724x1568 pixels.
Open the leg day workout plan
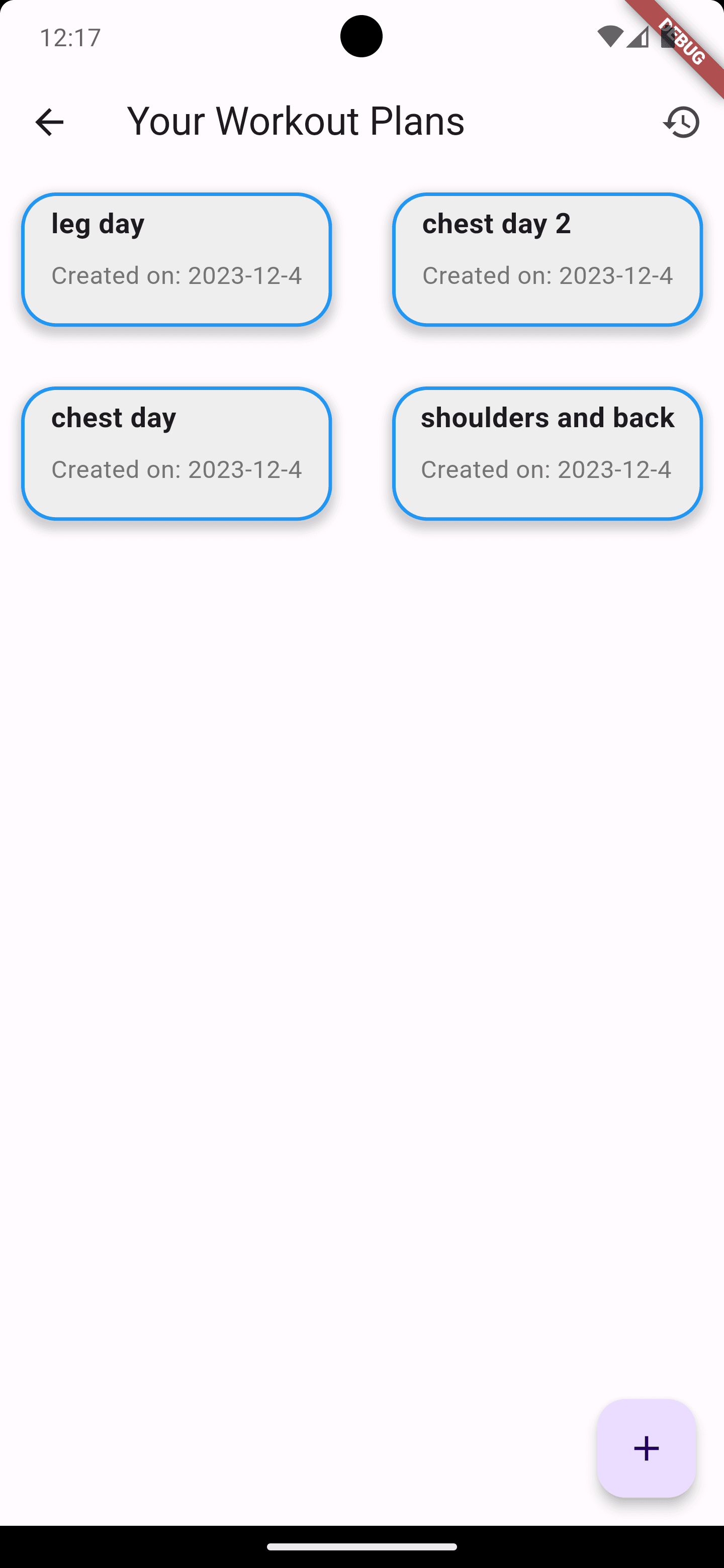176,260
